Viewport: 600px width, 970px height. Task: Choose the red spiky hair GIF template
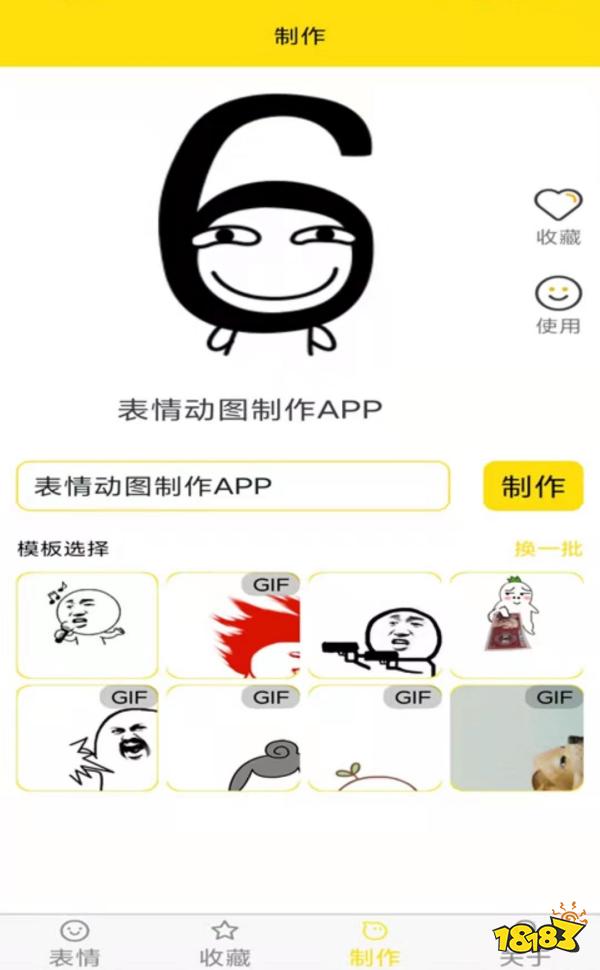pos(233,625)
